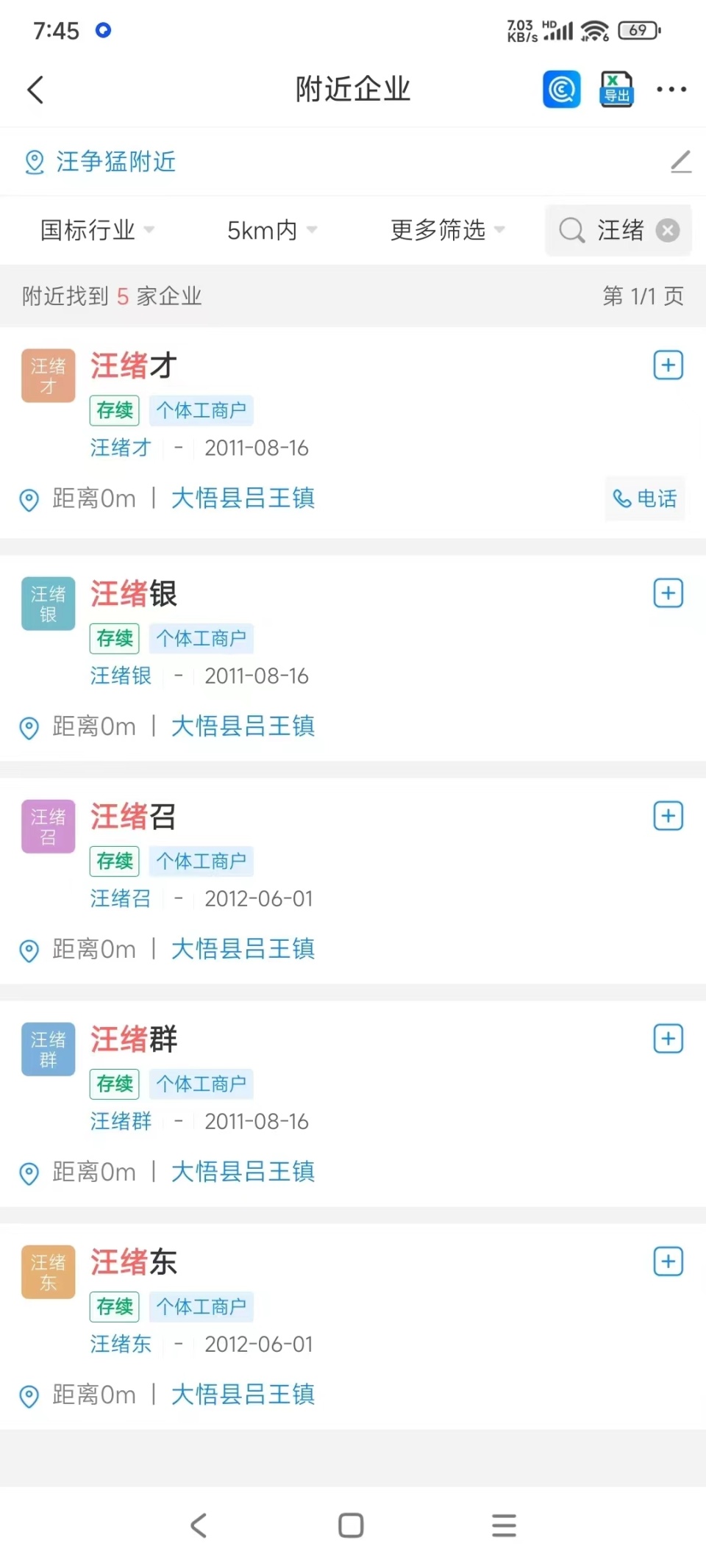
Task: Clear the 汪绪 search keyword
Action: [x=668, y=231]
